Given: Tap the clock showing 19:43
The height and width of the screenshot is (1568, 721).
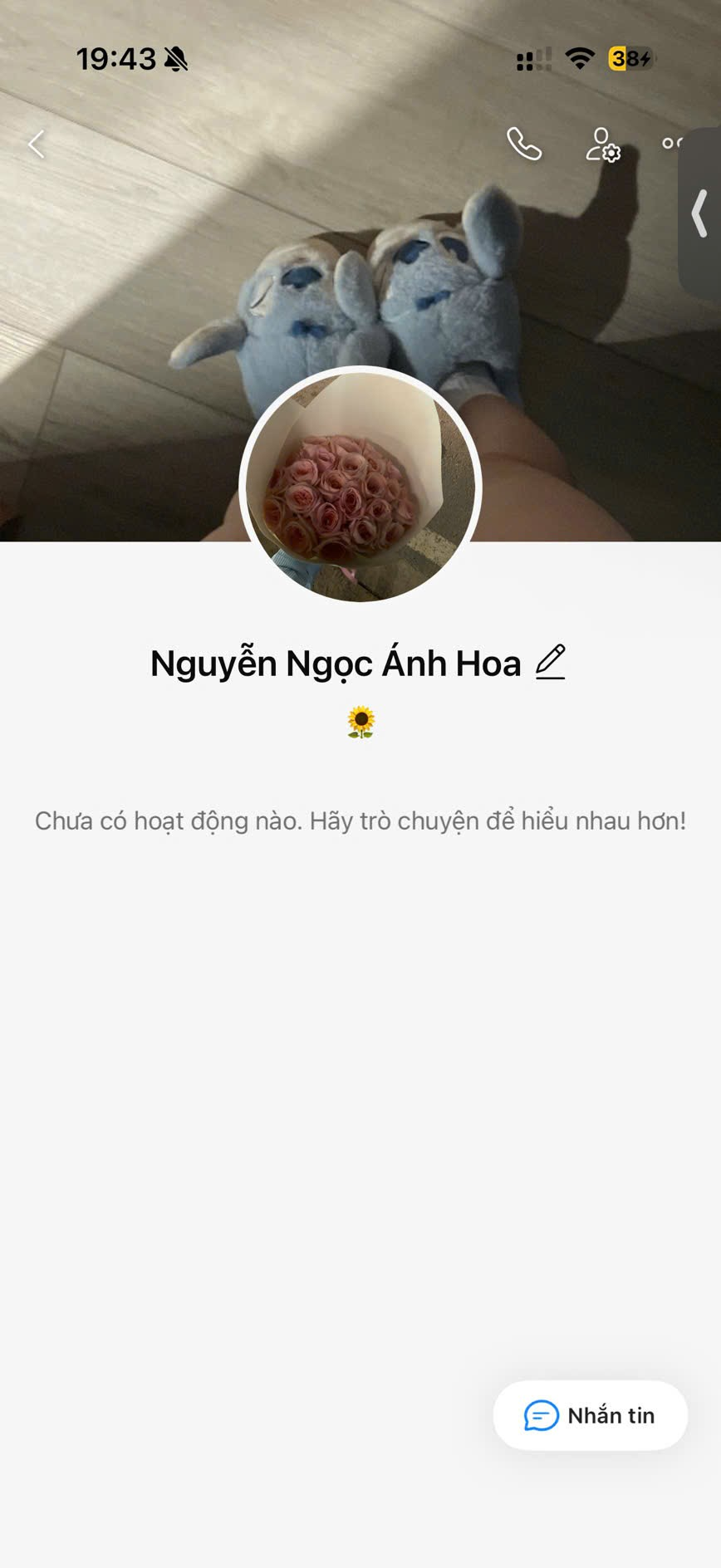Looking at the screenshot, I should pyautogui.click(x=116, y=58).
